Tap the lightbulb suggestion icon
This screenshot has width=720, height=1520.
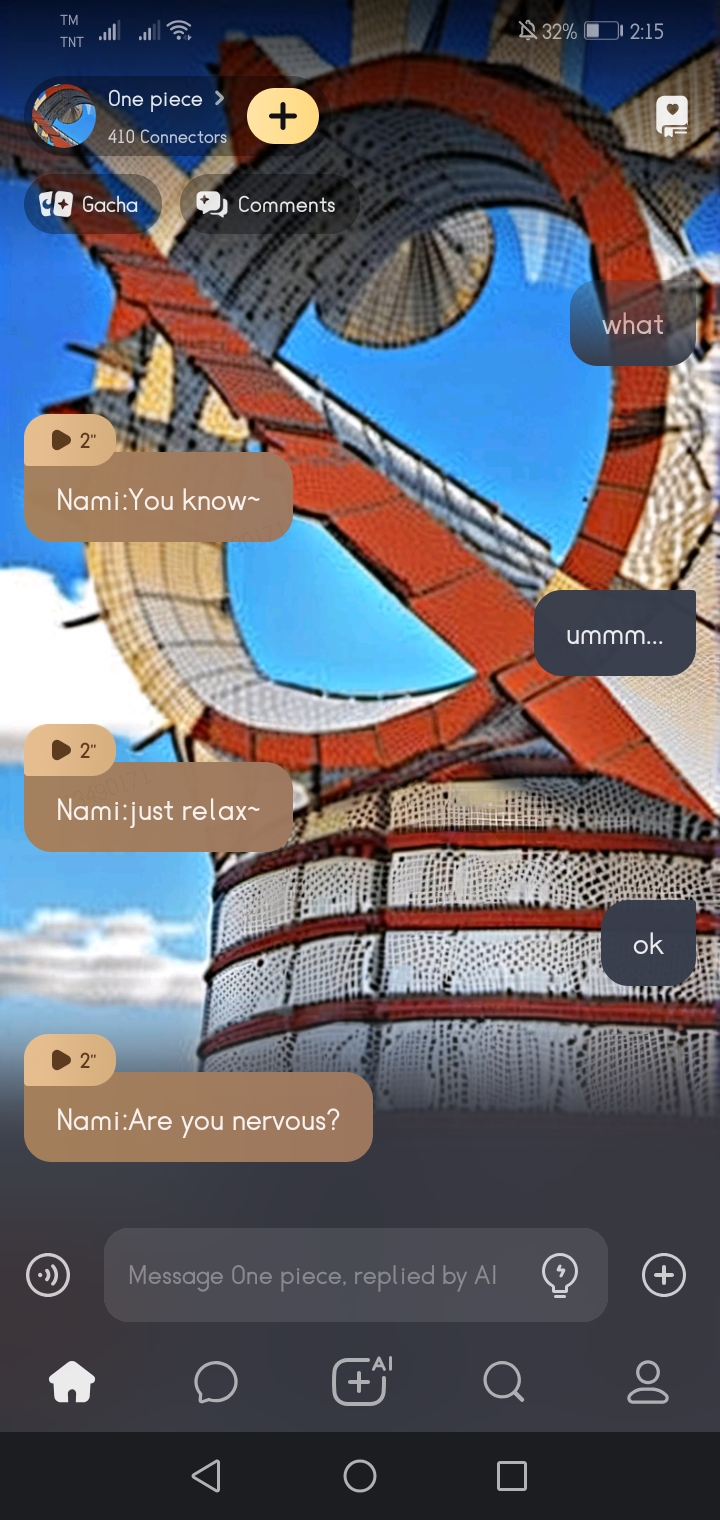coord(559,1275)
